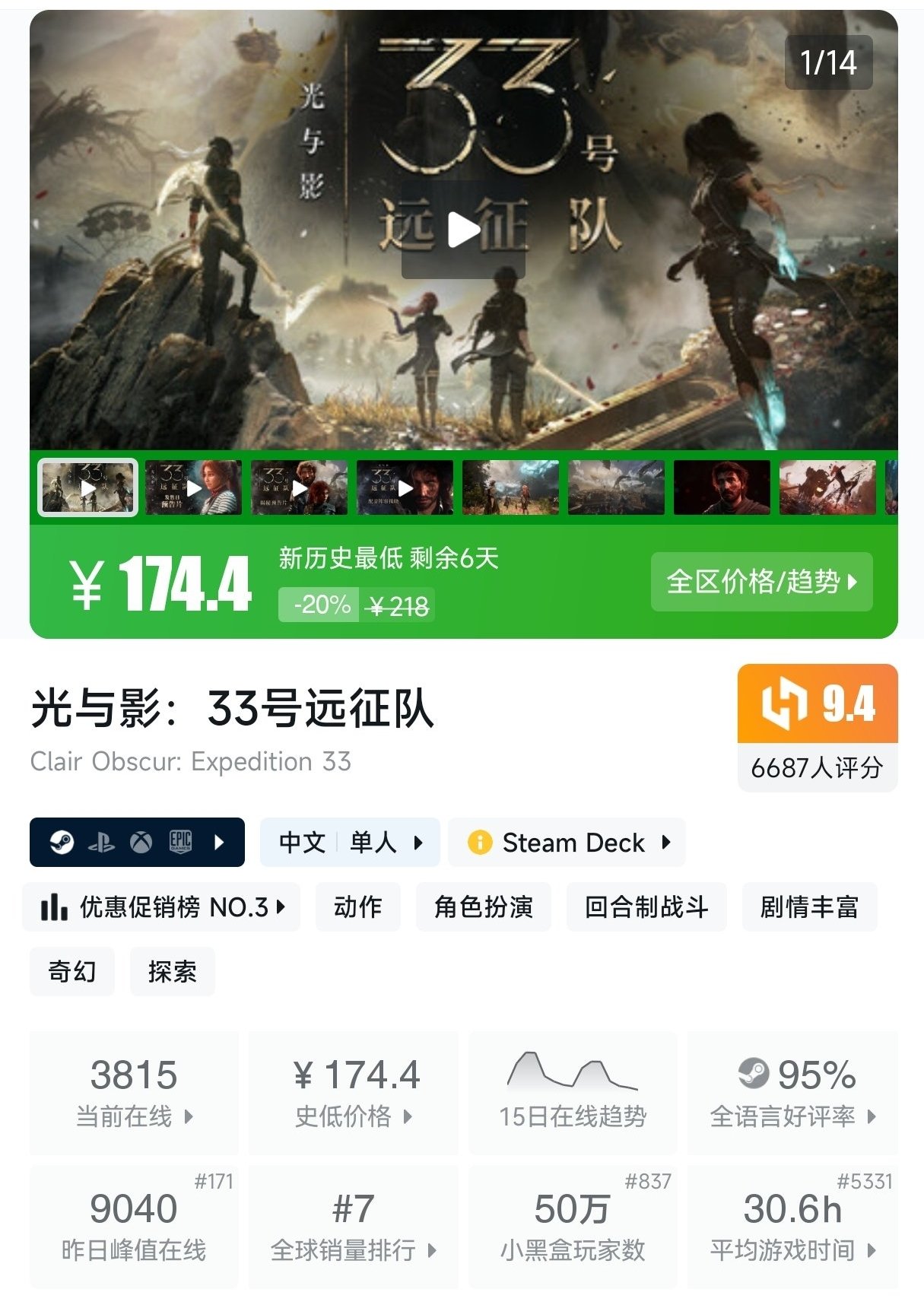Screen dimensions: 924x1305
Task: Expand the supported platforms list
Action: pyautogui.click(x=137, y=842)
